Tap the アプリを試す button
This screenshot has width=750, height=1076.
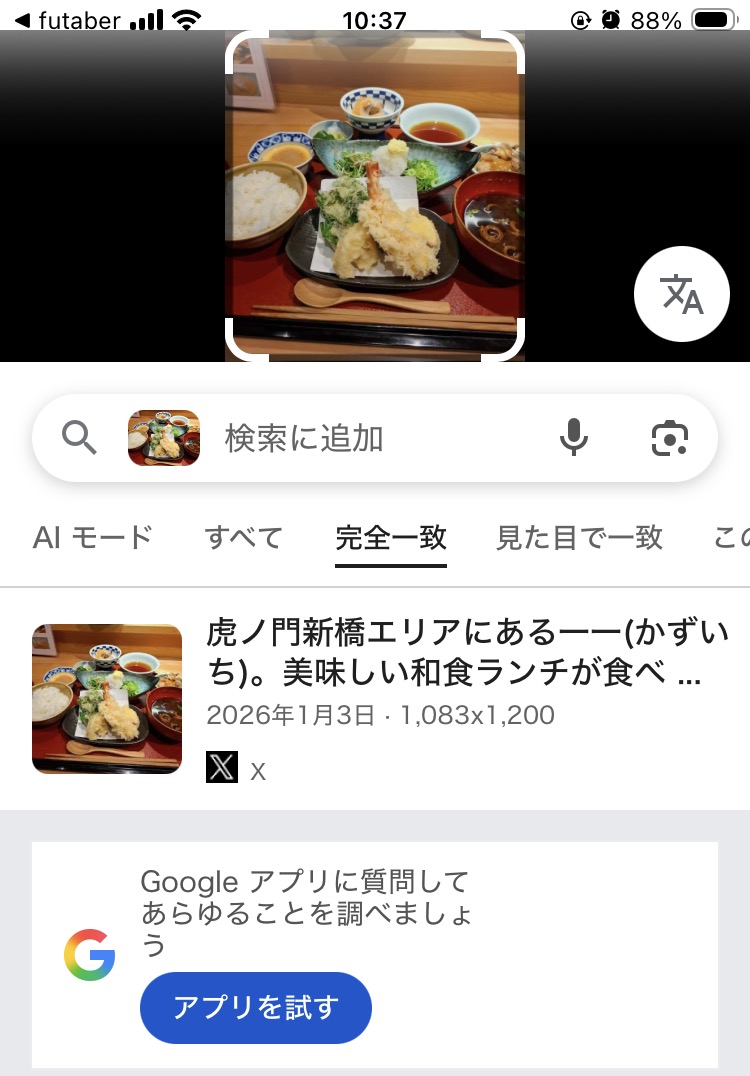256,1007
